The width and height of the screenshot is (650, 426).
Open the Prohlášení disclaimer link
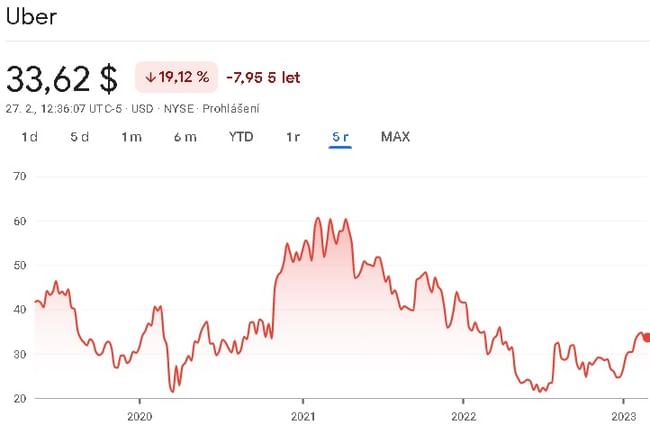coord(231,107)
